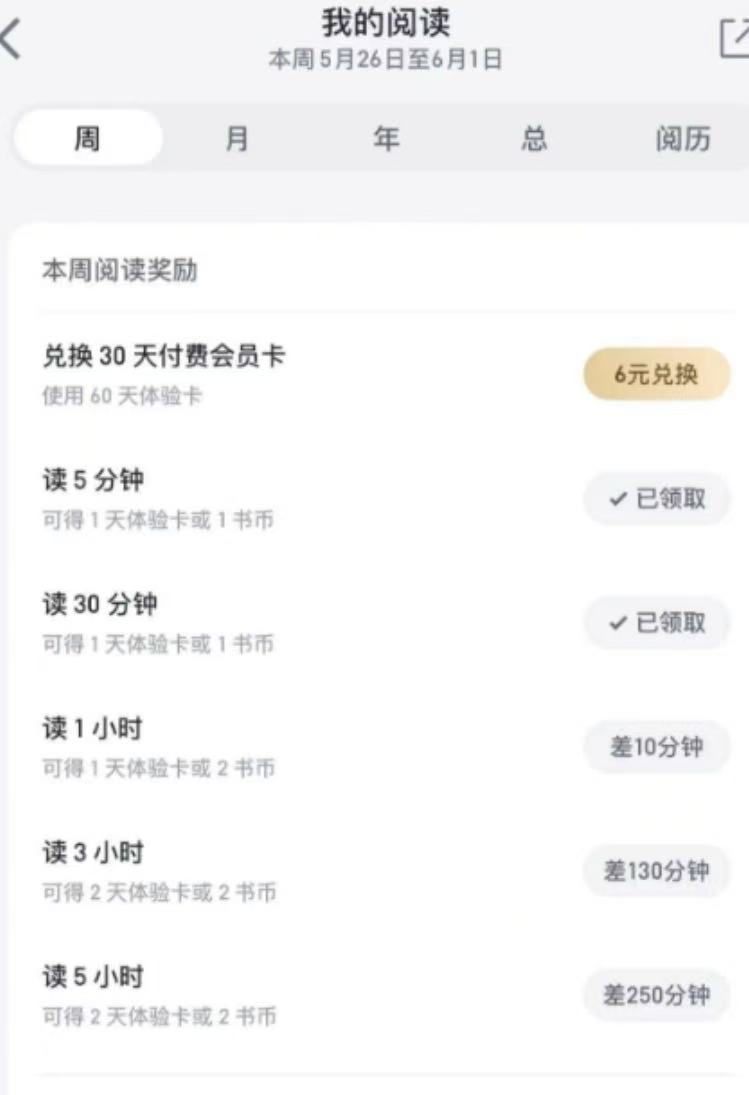749x1095 pixels.
Task: Tap the 已领取 badge for 读5分钟
Action: click(x=656, y=498)
